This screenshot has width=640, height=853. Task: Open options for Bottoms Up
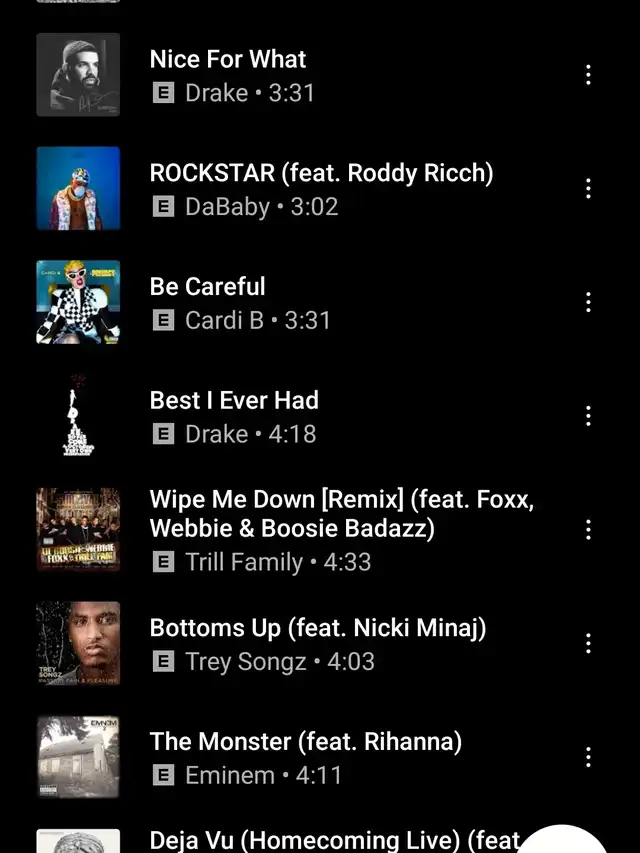click(x=588, y=644)
